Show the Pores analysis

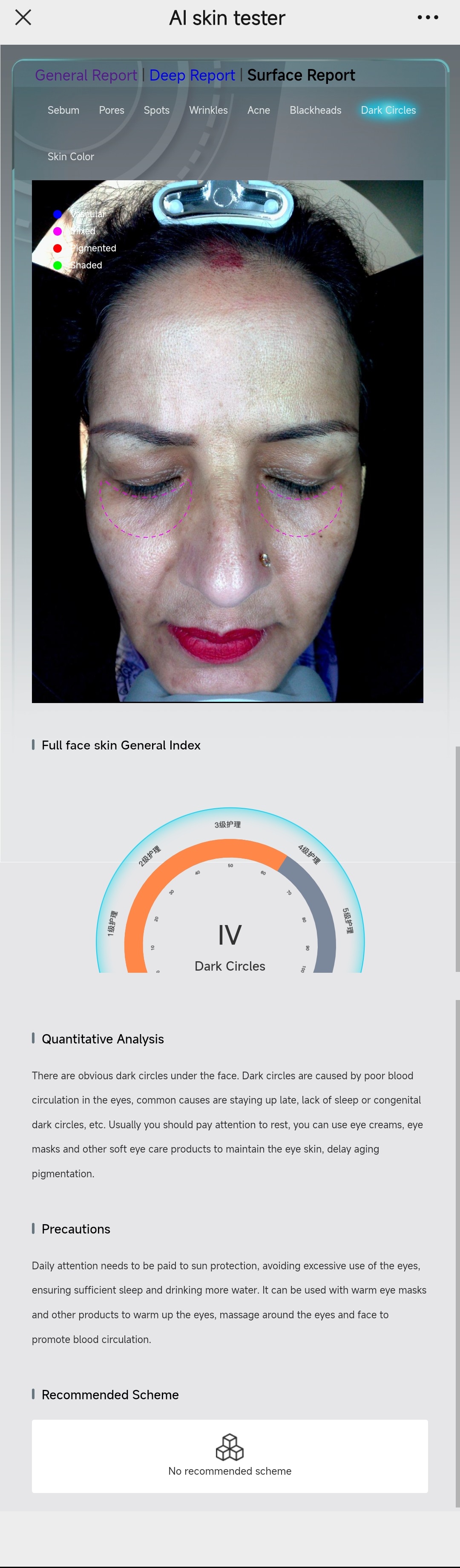(111, 110)
